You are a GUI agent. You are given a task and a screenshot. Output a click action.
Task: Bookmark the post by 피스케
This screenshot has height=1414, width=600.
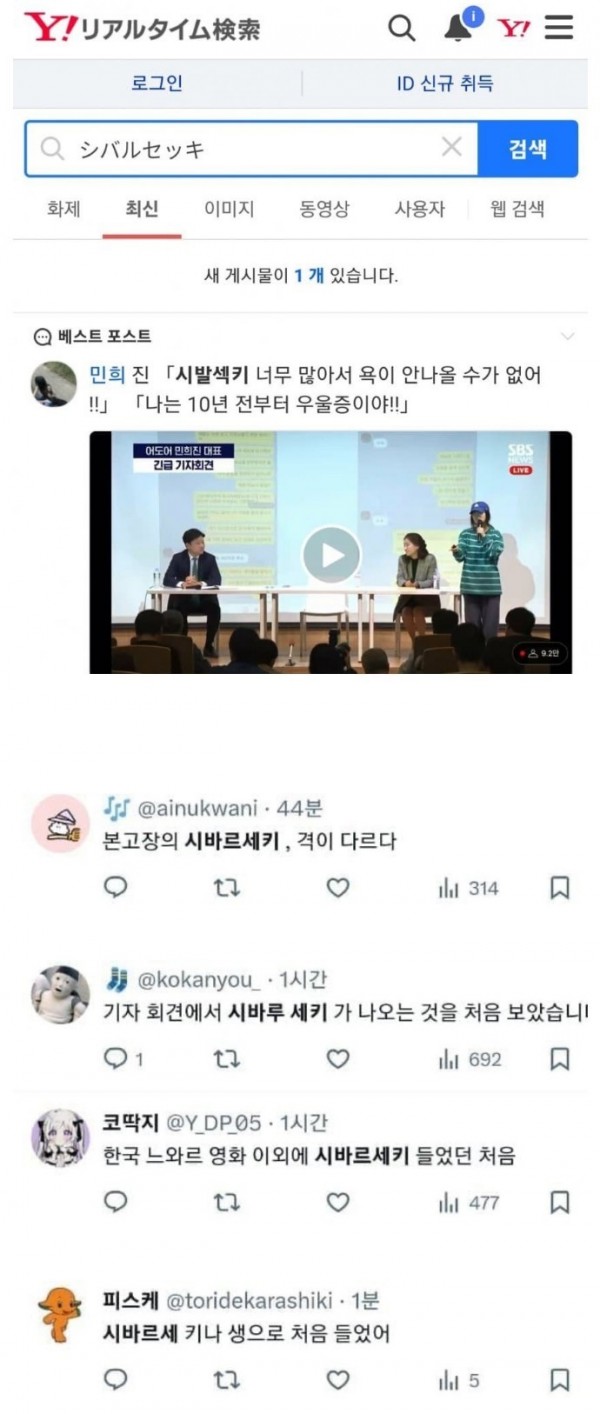pyautogui.click(x=560, y=1381)
